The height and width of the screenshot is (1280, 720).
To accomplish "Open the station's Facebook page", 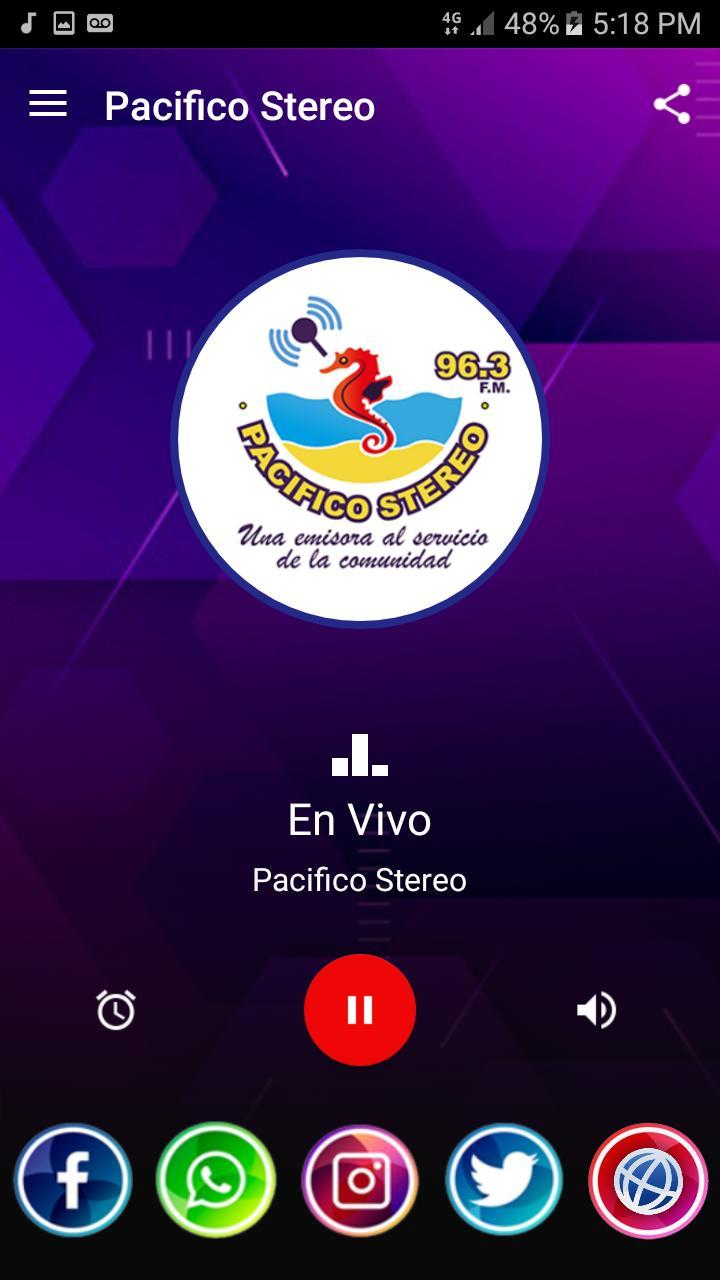I will (73, 1181).
